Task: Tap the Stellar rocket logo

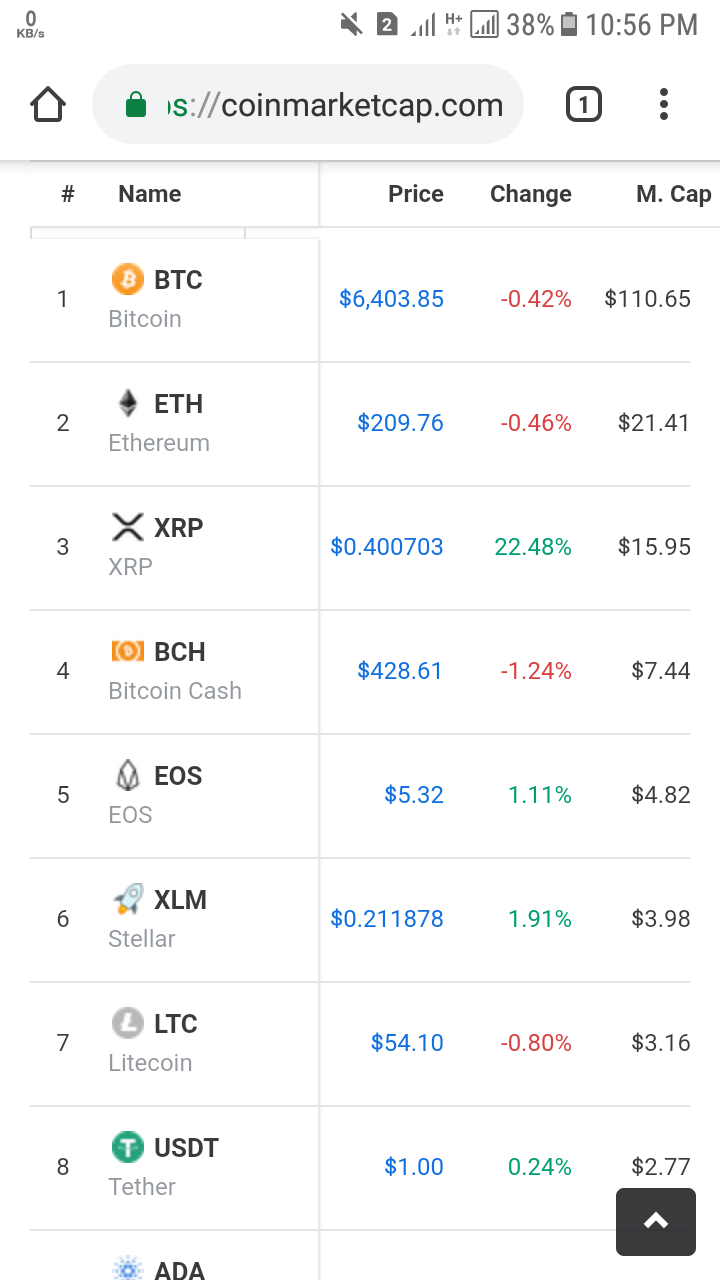Action: [x=126, y=899]
